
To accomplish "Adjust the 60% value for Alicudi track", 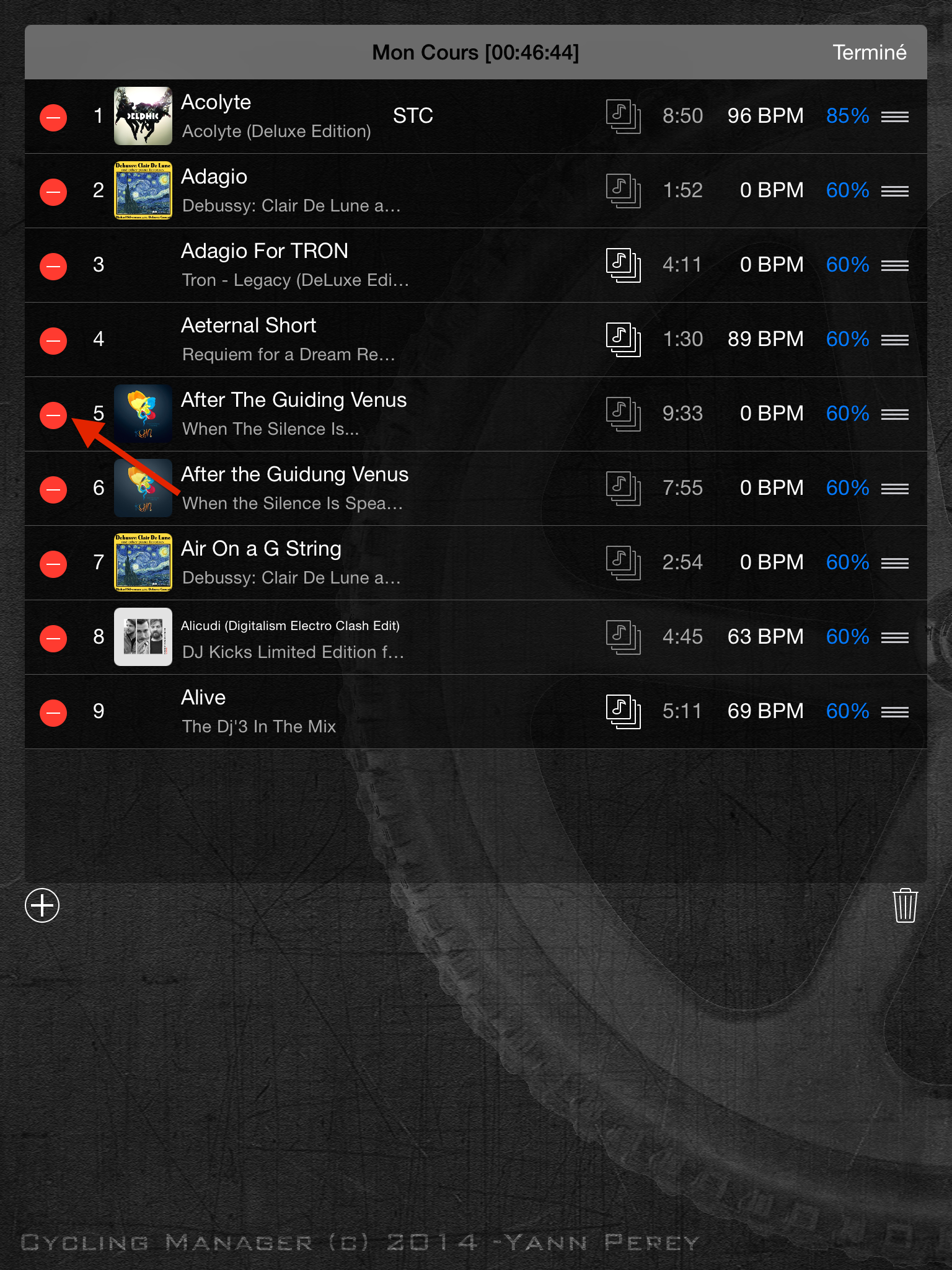I will tap(847, 637).
